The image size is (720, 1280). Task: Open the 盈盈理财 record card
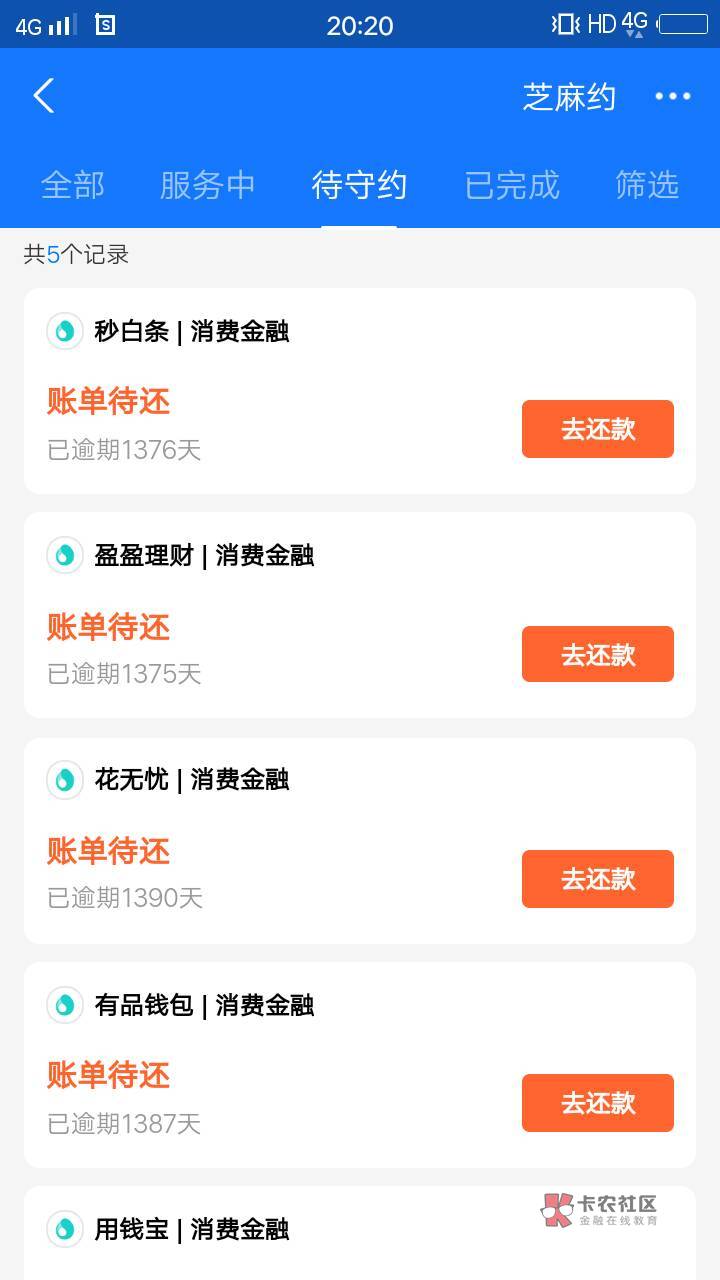360,615
